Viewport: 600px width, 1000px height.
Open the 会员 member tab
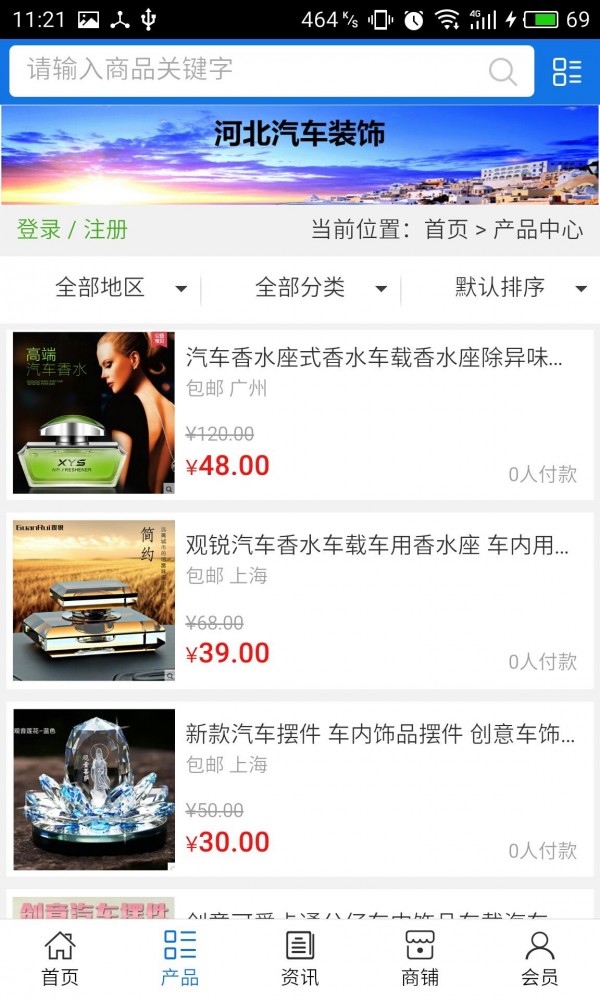(540, 958)
